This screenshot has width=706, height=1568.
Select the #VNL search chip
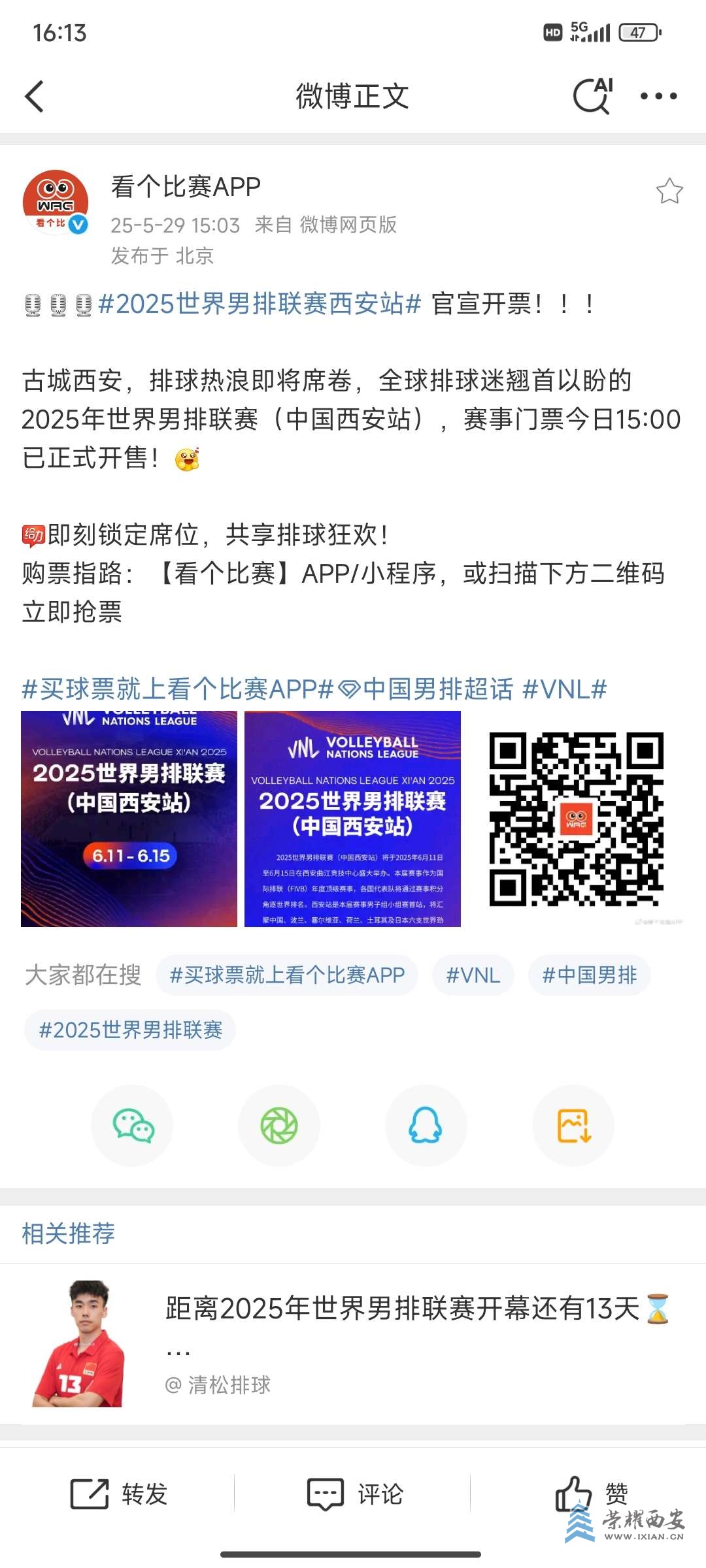tap(473, 975)
